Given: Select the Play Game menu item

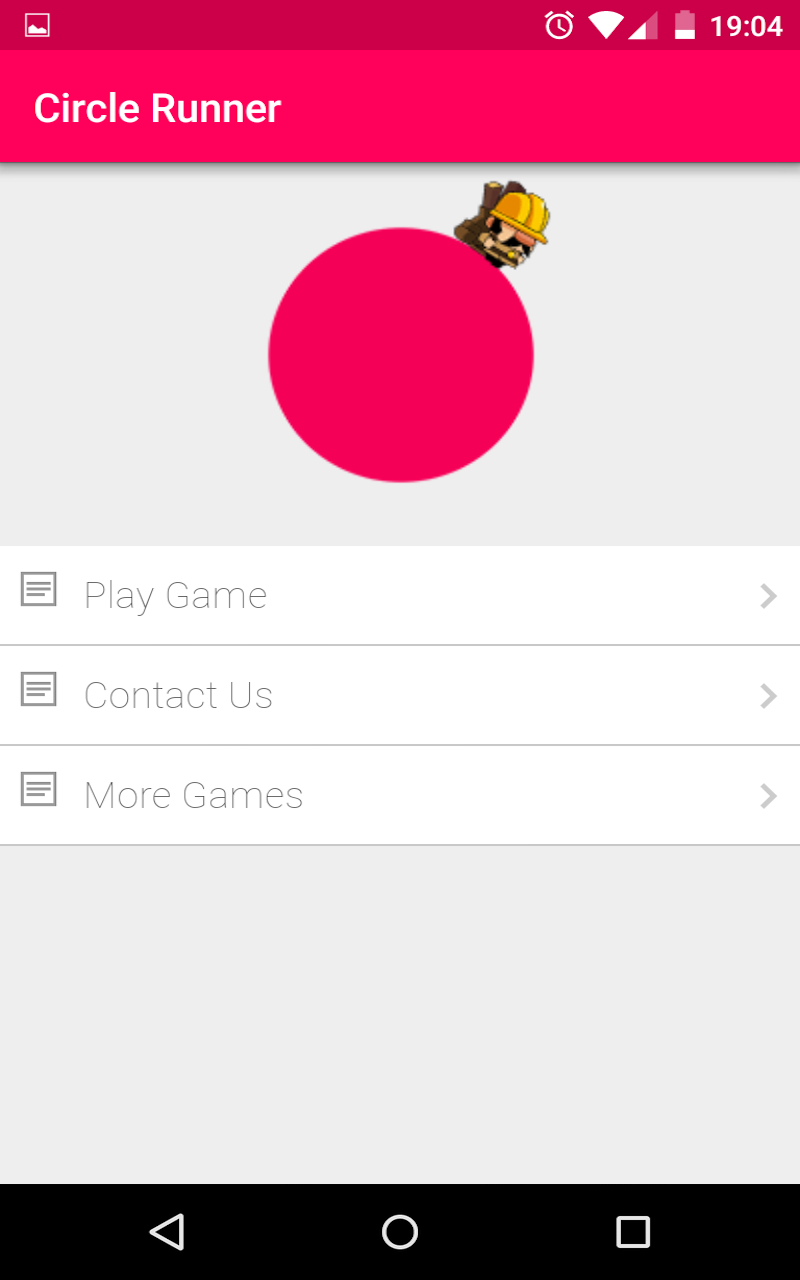Looking at the screenshot, I should click(176, 594).
